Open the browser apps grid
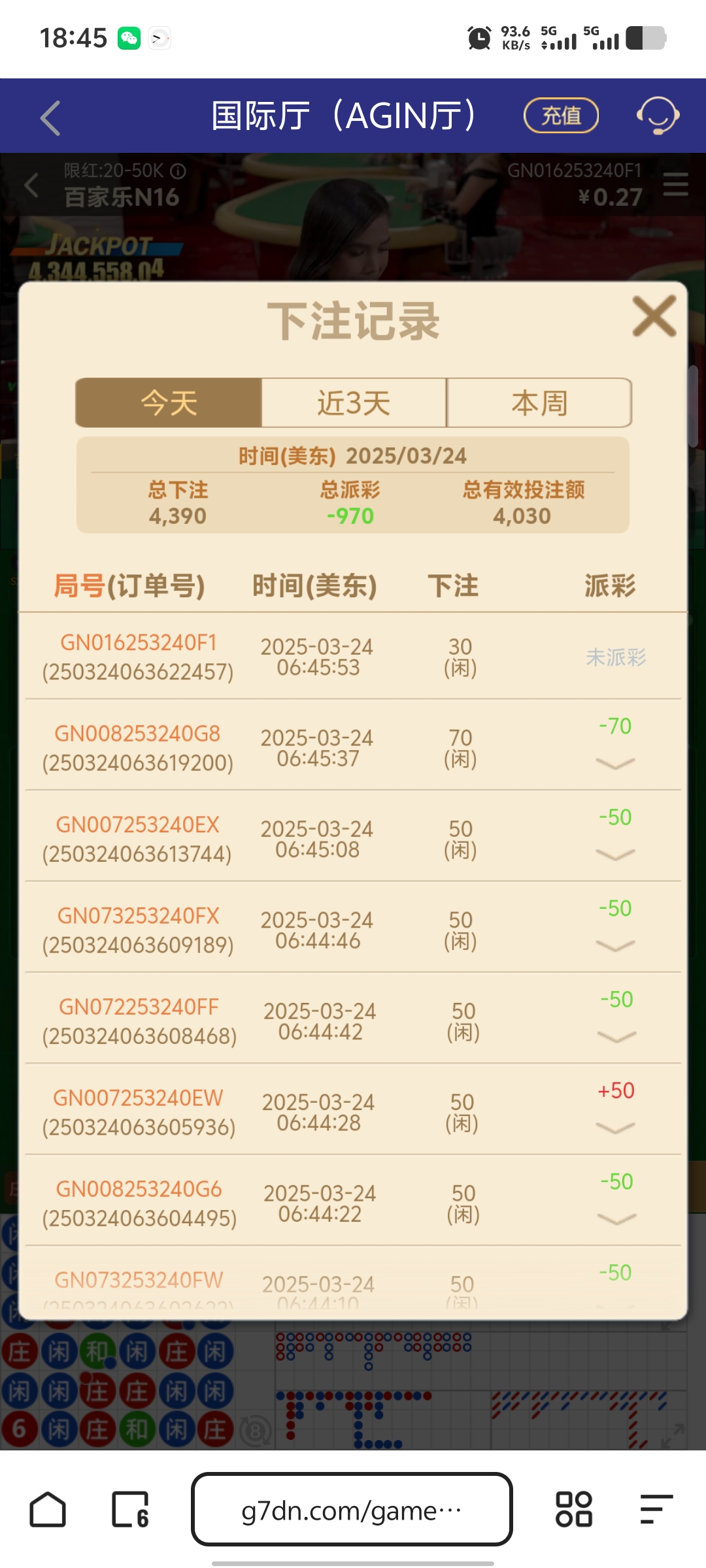Screen dimensions: 706x1568 coord(573,1510)
